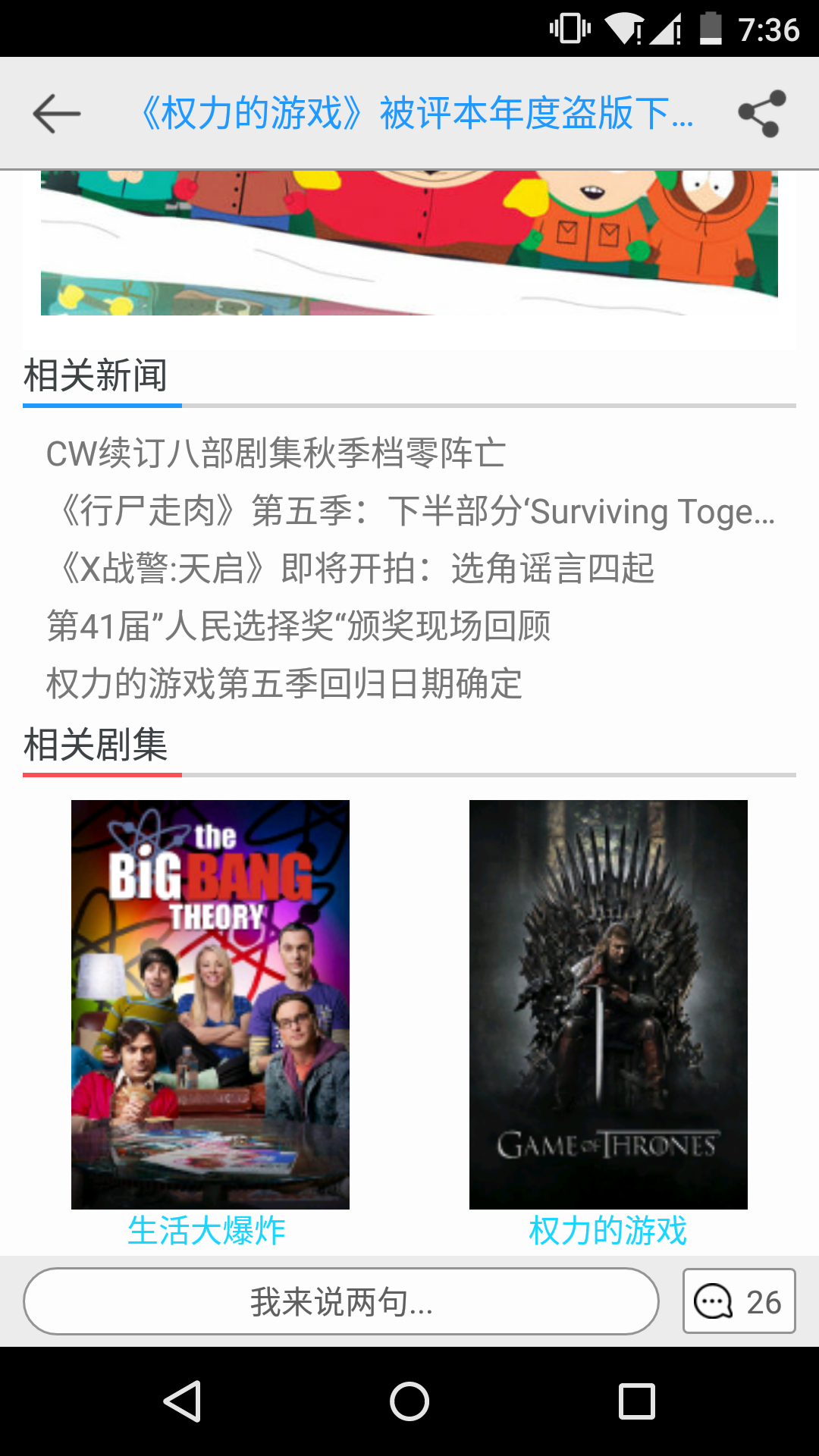Go to the Android home screen
The width and height of the screenshot is (819, 1456).
409,1401
